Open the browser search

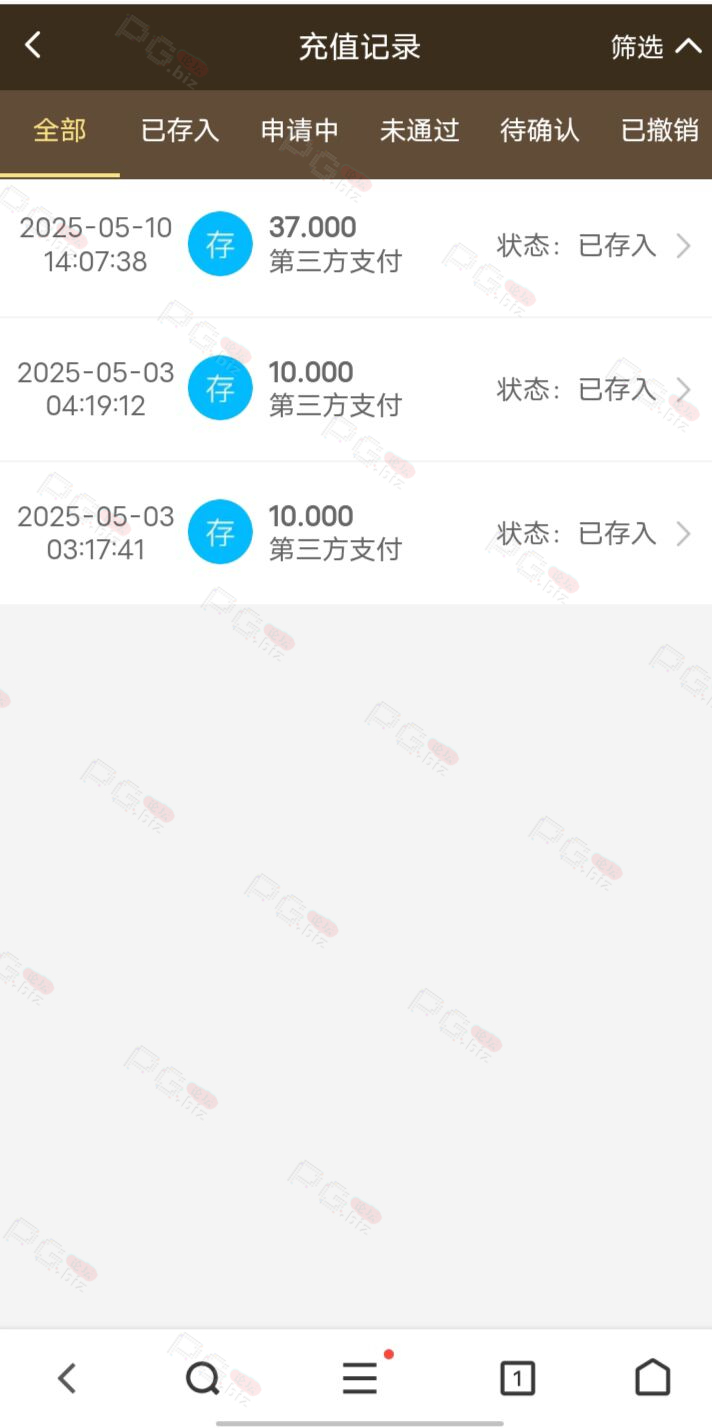click(203, 1379)
